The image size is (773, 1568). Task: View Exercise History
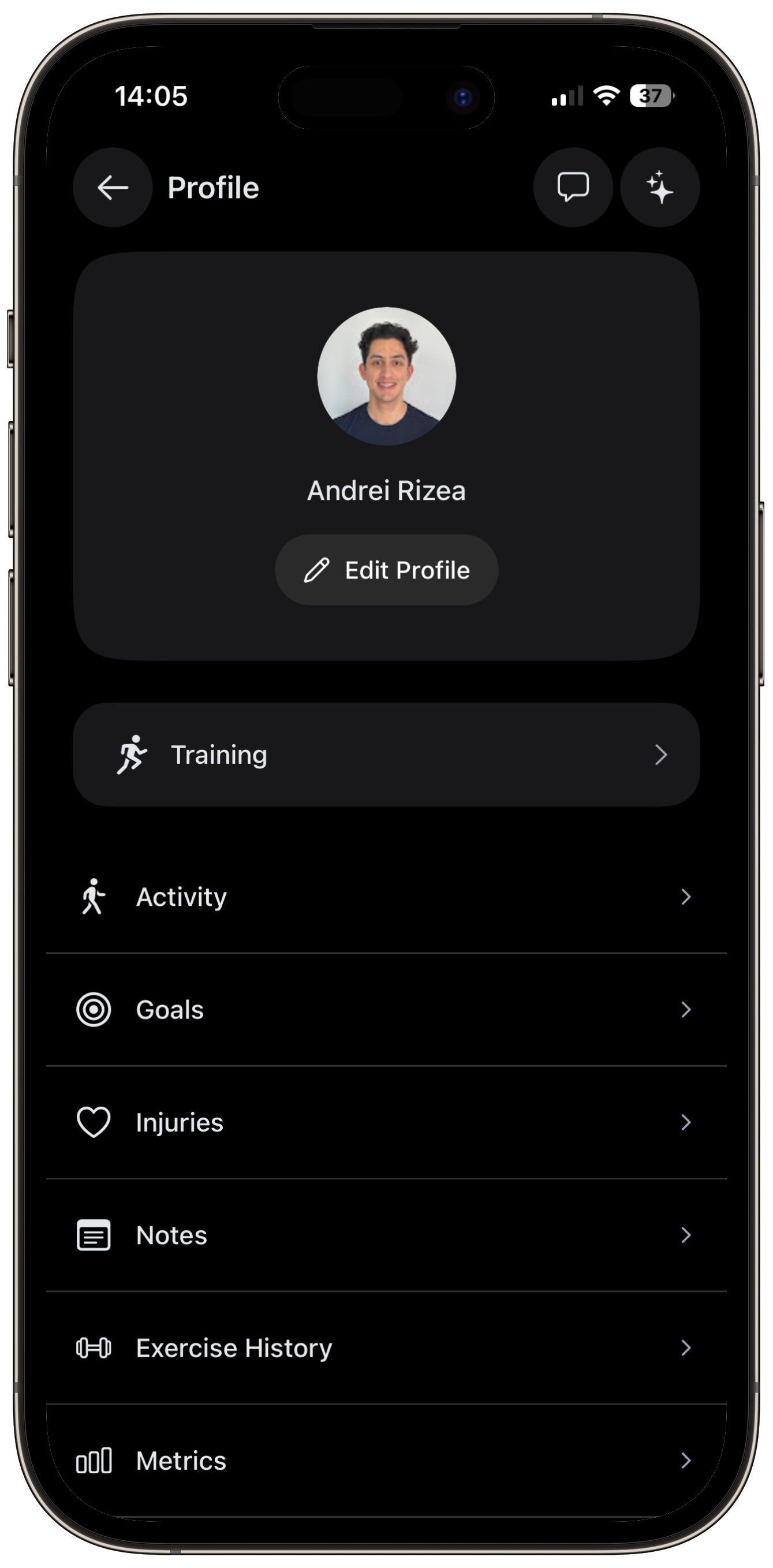pos(387,1347)
